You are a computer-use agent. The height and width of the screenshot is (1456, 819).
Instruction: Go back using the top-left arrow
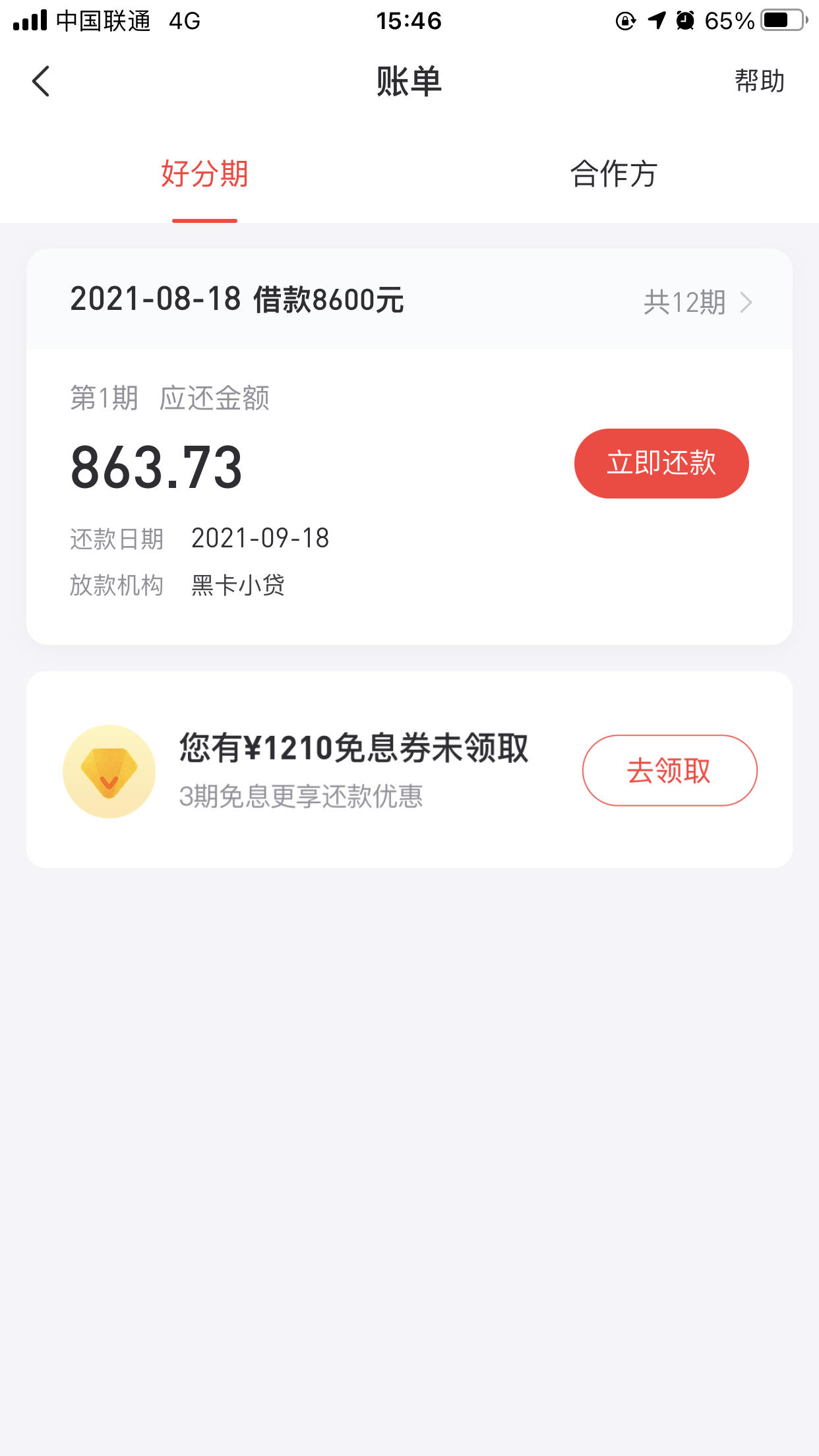pos(41,81)
